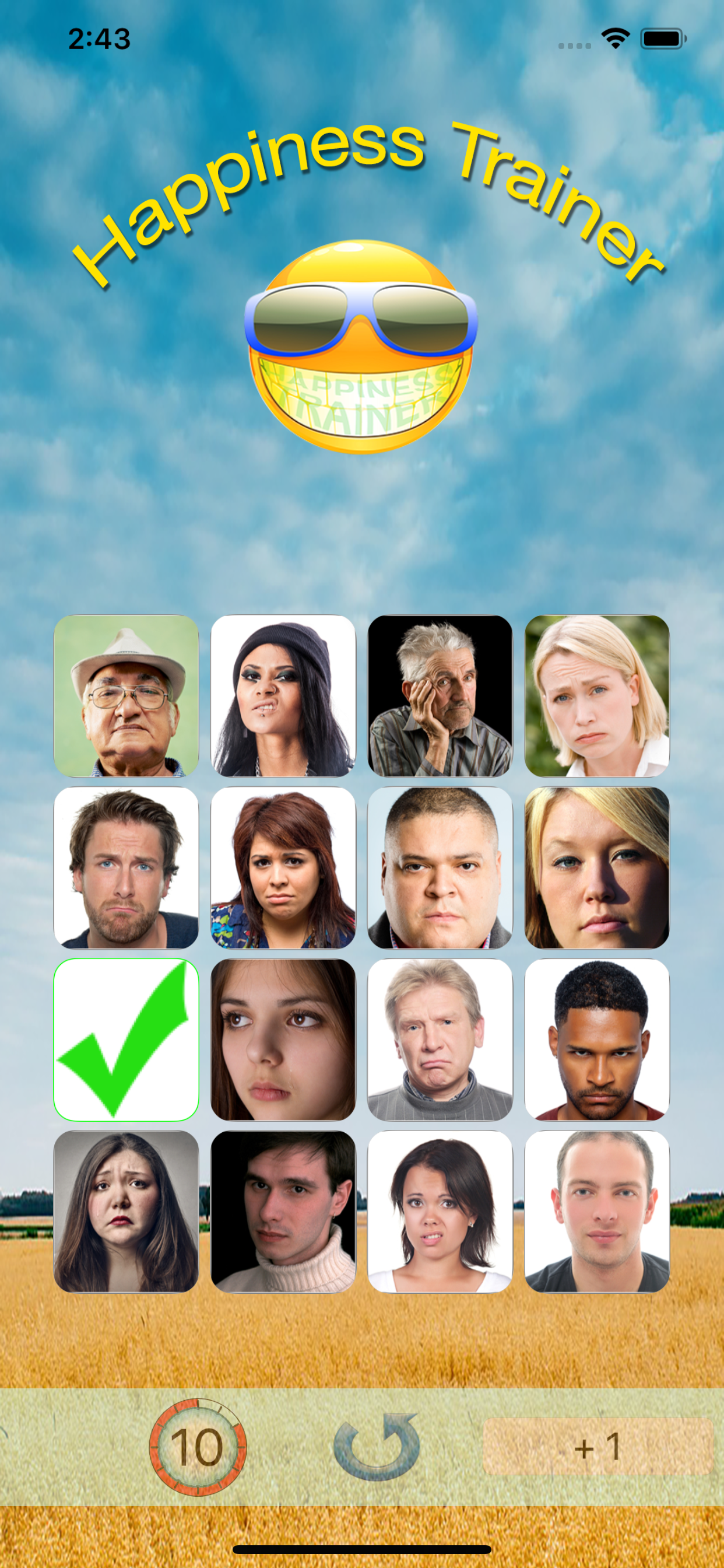Choose the crying woman on gray background
This screenshot has height=1568, width=724.
[x=126, y=1212]
